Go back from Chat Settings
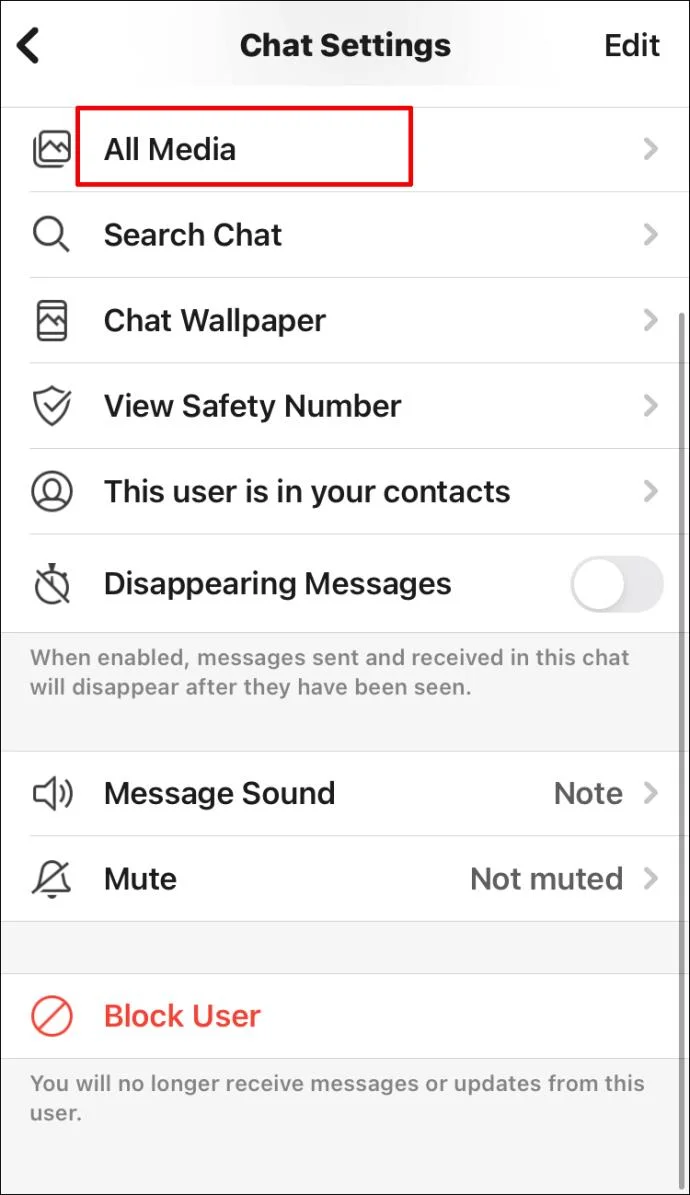 pyautogui.click(x=28, y=46)
